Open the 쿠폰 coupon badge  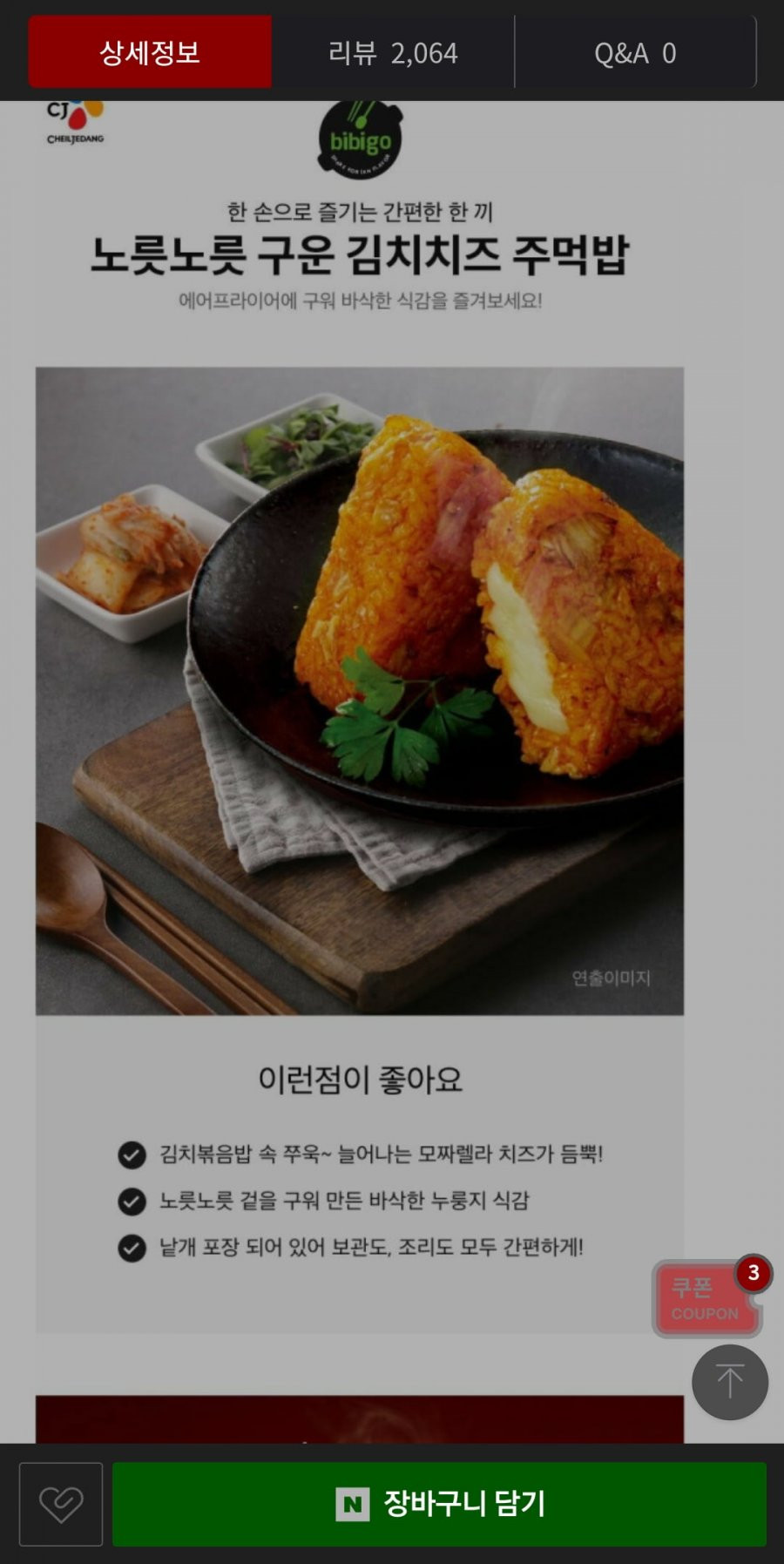[x=704, y=1299]
